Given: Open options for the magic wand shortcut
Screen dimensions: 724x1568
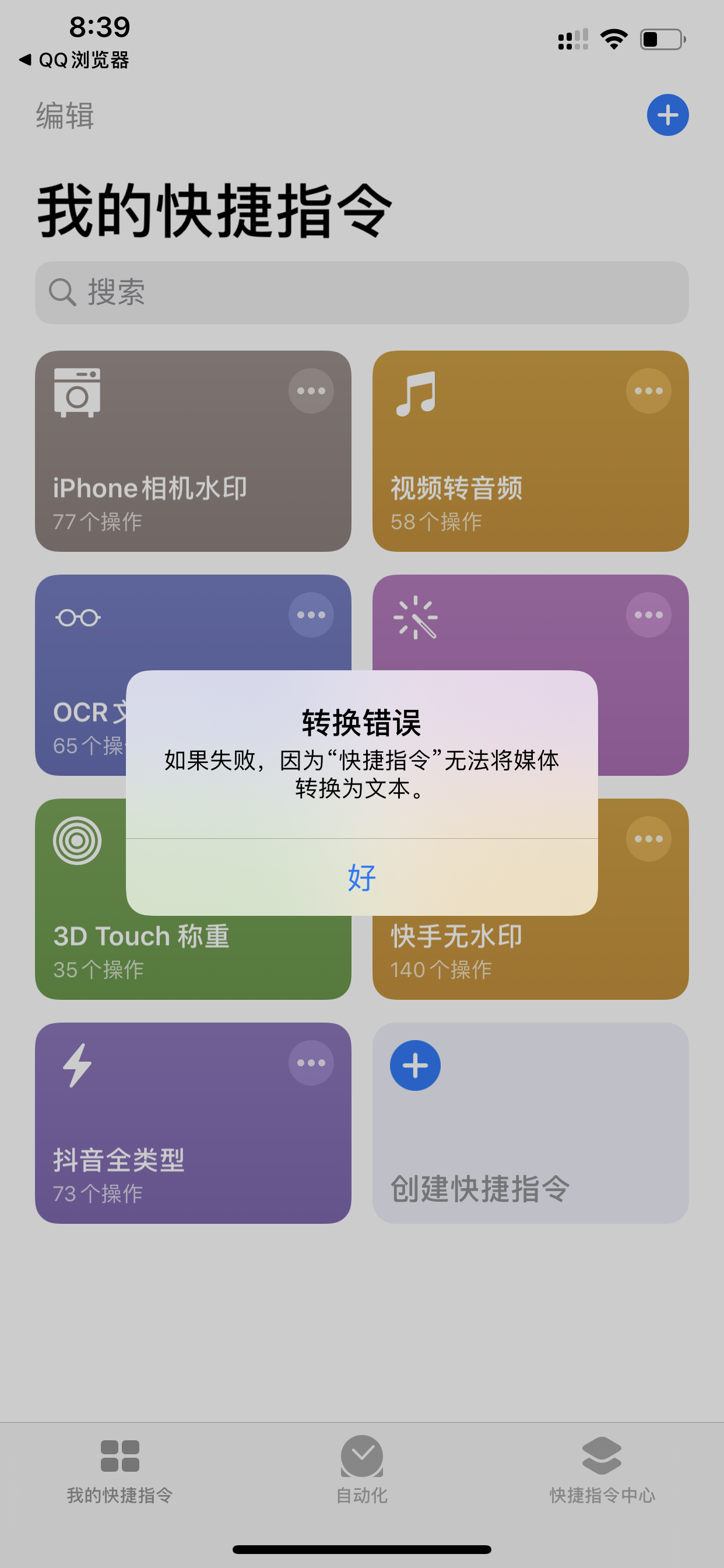Looking at the screenshot, I should (x=649, y=615).
